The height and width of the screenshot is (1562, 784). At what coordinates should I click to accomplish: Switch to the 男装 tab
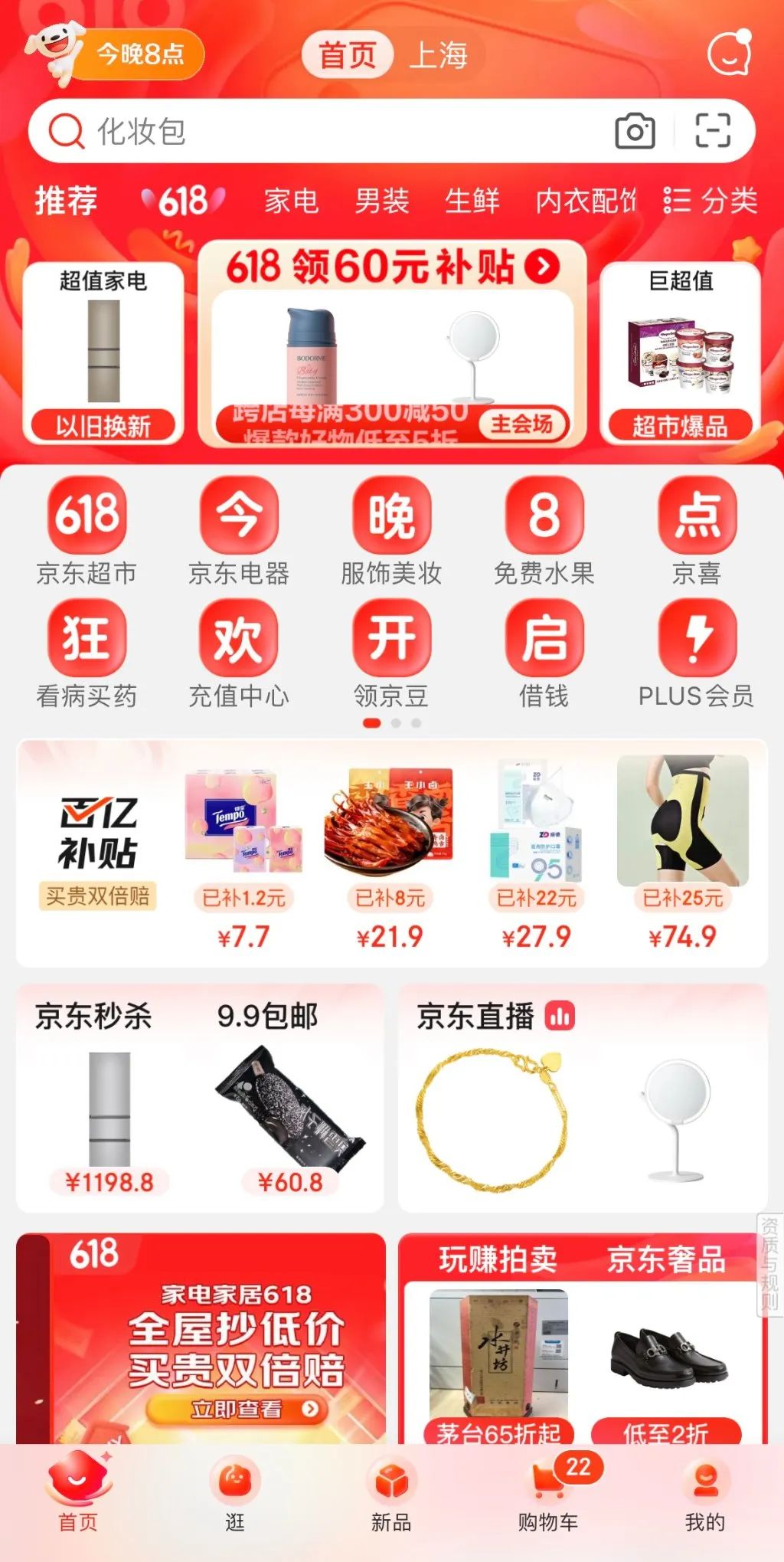pyautogui.click(x=383, y=201)
